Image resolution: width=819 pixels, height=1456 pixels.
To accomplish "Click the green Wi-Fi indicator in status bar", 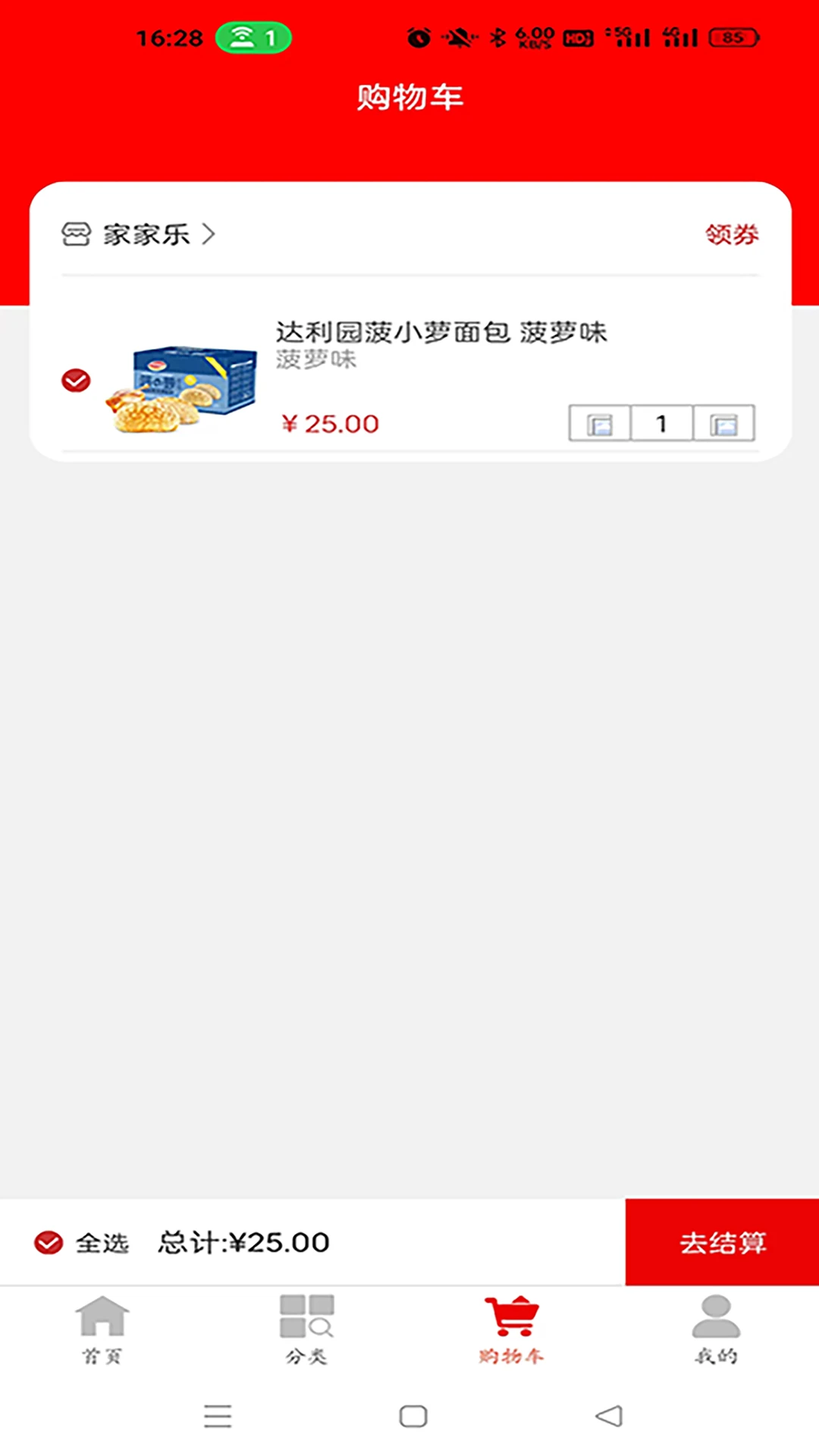I will (254, 37).
